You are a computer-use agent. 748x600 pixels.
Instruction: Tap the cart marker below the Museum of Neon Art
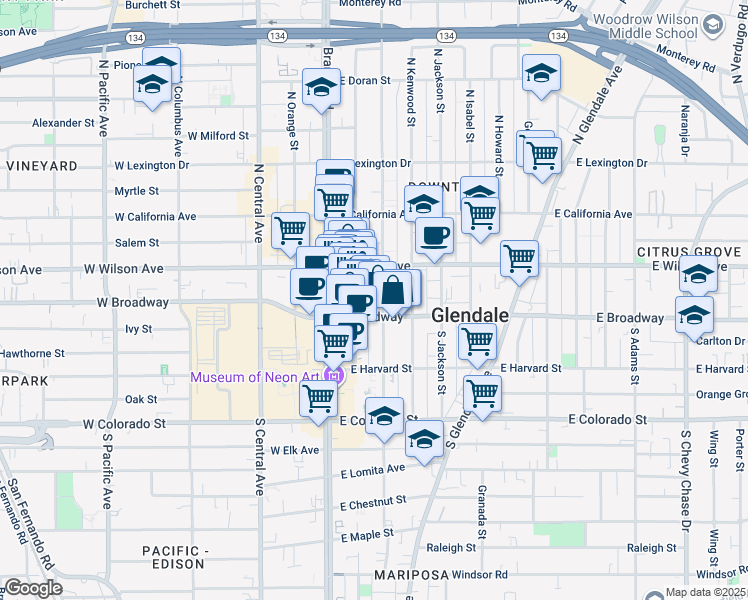[x=318, y=398]
